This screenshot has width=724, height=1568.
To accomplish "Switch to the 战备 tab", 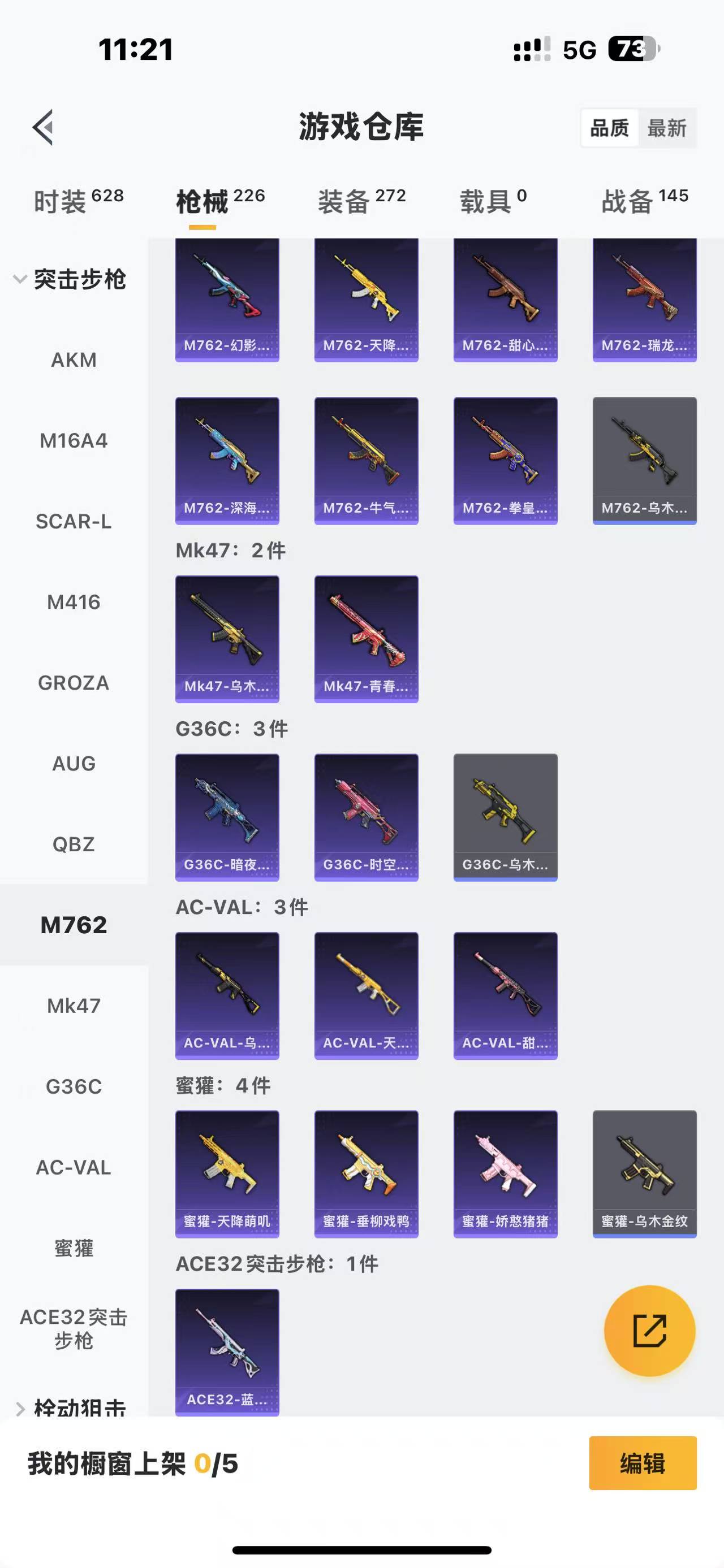I will click(x=644, y=201).
